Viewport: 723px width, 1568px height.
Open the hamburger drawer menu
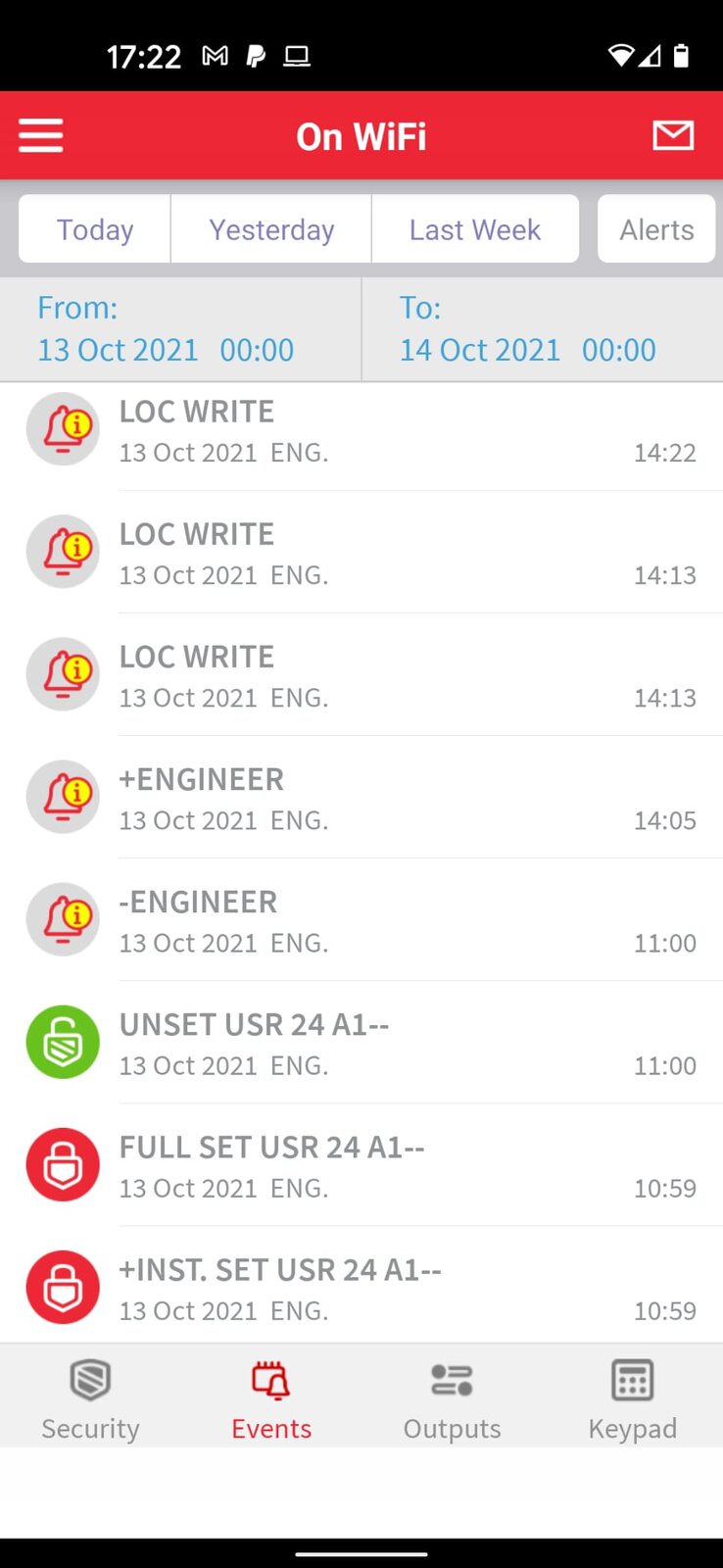click(x=41, y=135)
